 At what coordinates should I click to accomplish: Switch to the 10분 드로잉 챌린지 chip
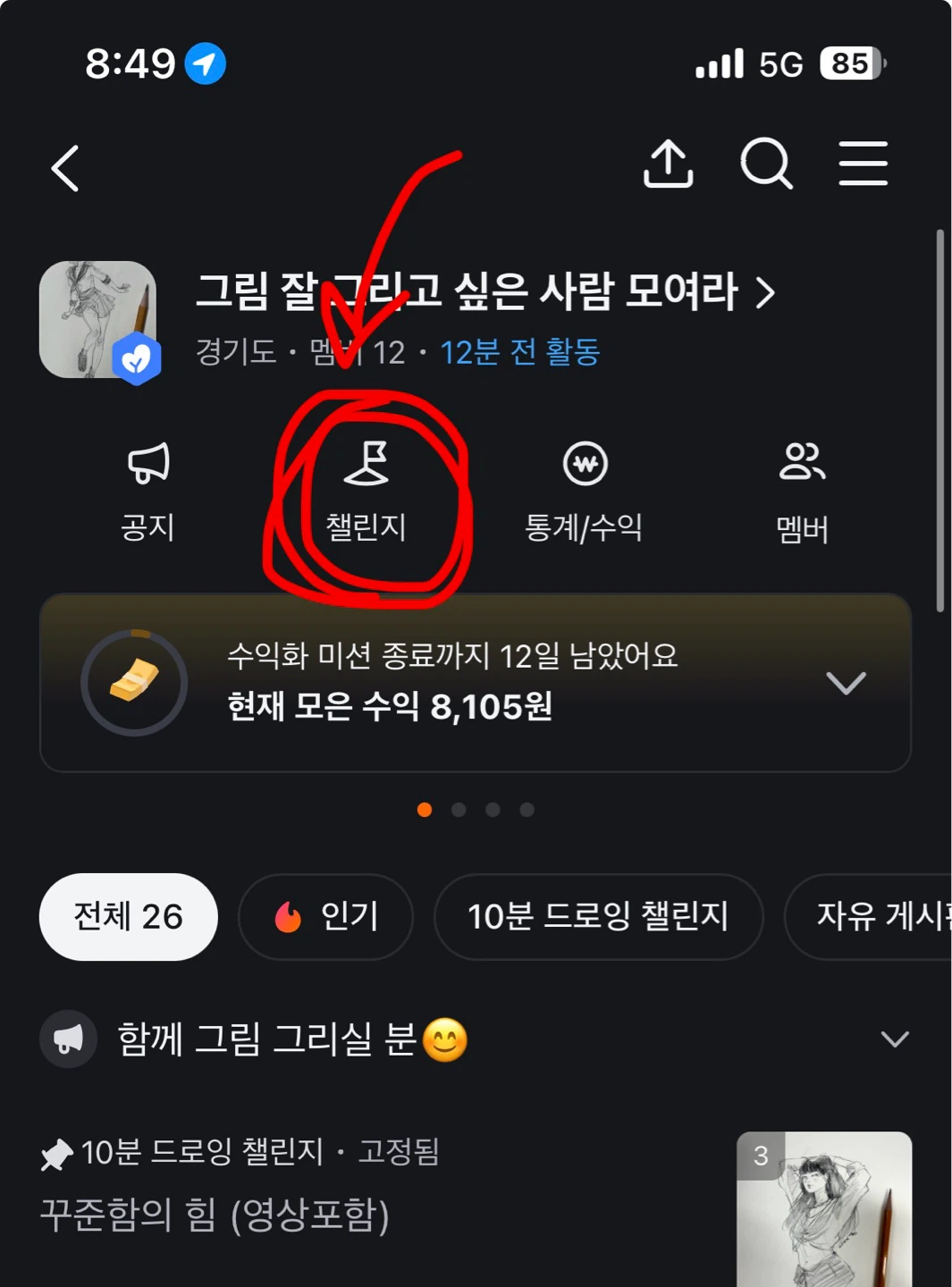click(598, 917)
